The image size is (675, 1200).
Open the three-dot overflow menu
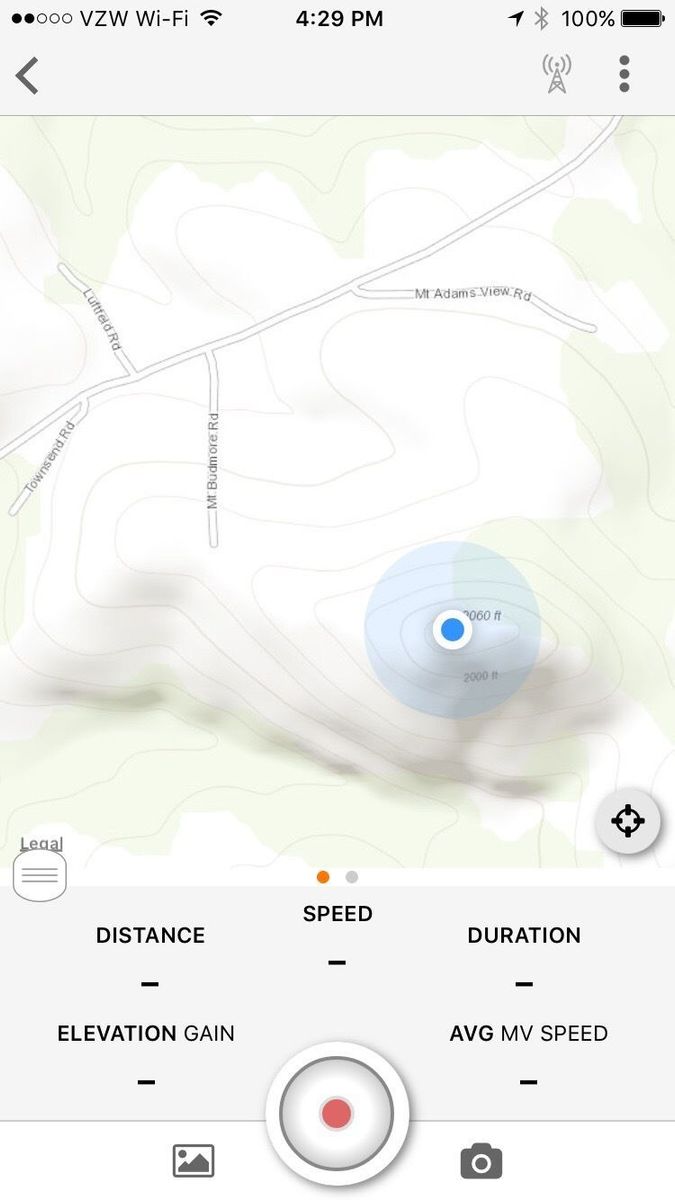624,74
